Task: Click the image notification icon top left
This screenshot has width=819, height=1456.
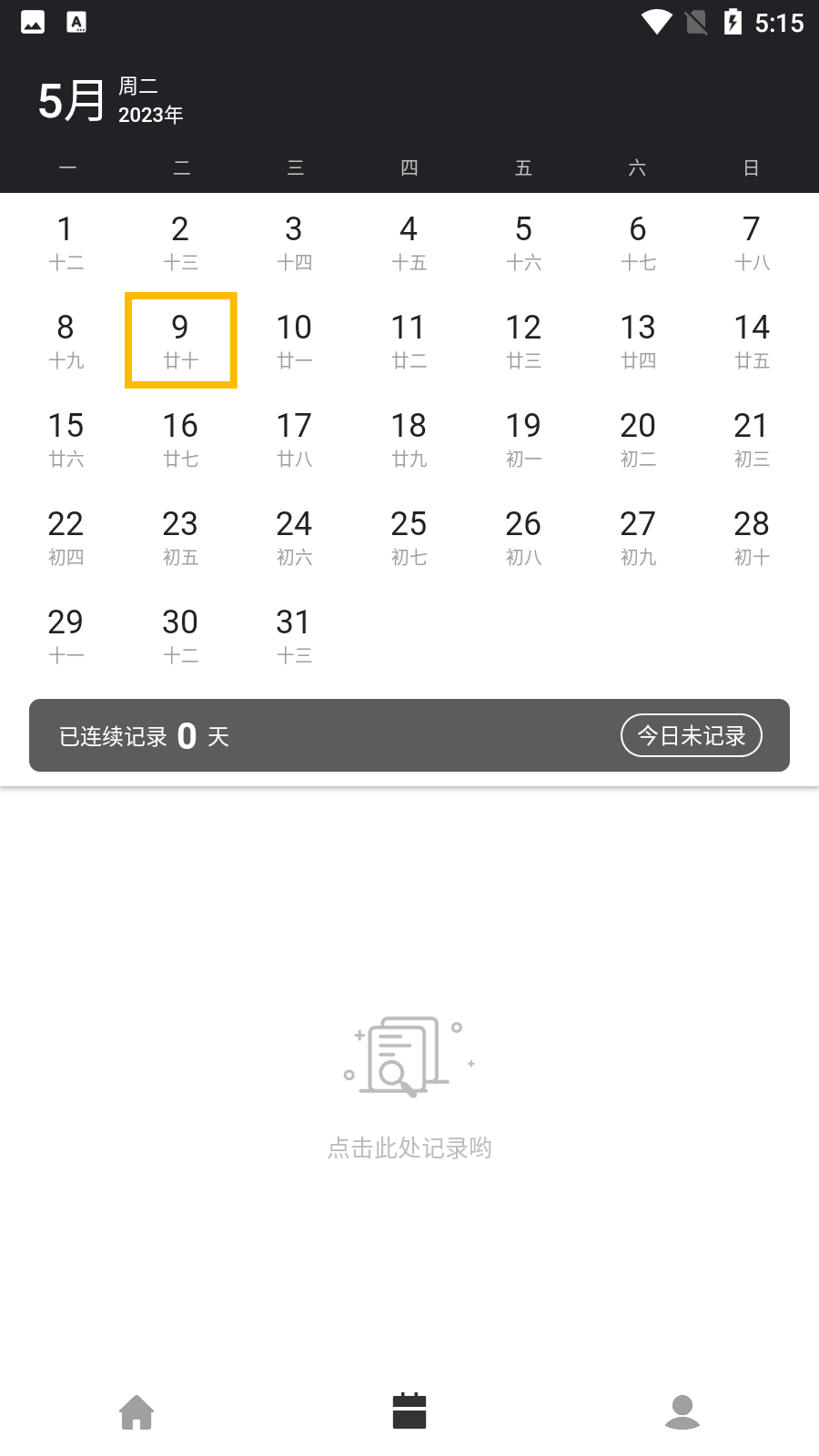Action: 32,22
